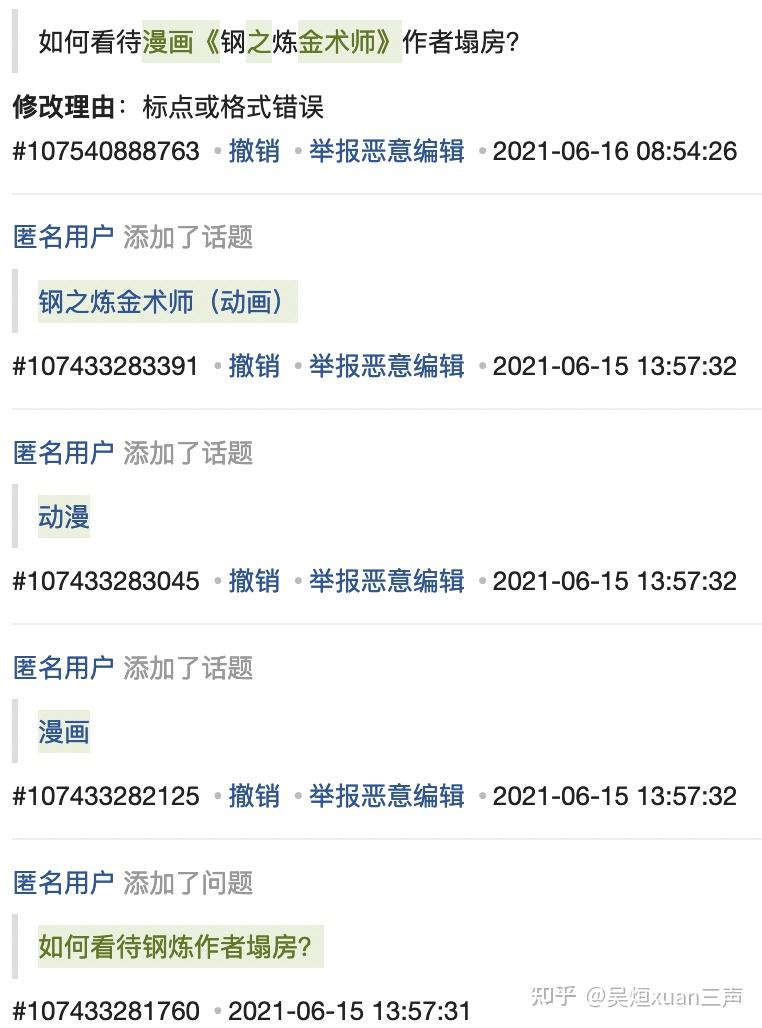Tap 举报恶意编辑 for #107433283391
Viewport: 762px width, 1028px height.
coord(386,366)
